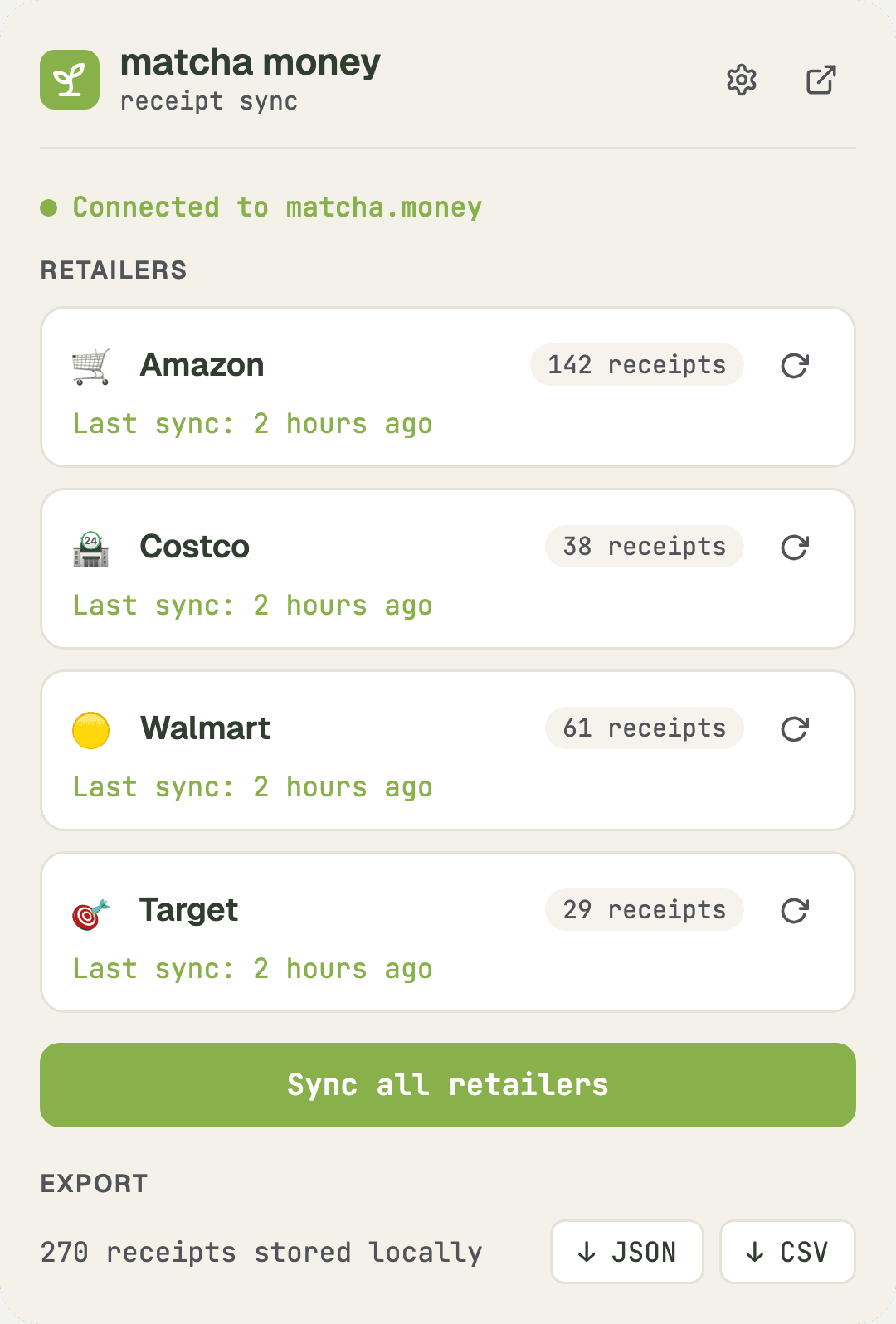Click the Walmart yellow circle icon
The width and height of the screenshot is (896, 1324).
click(x=90, y=728)
